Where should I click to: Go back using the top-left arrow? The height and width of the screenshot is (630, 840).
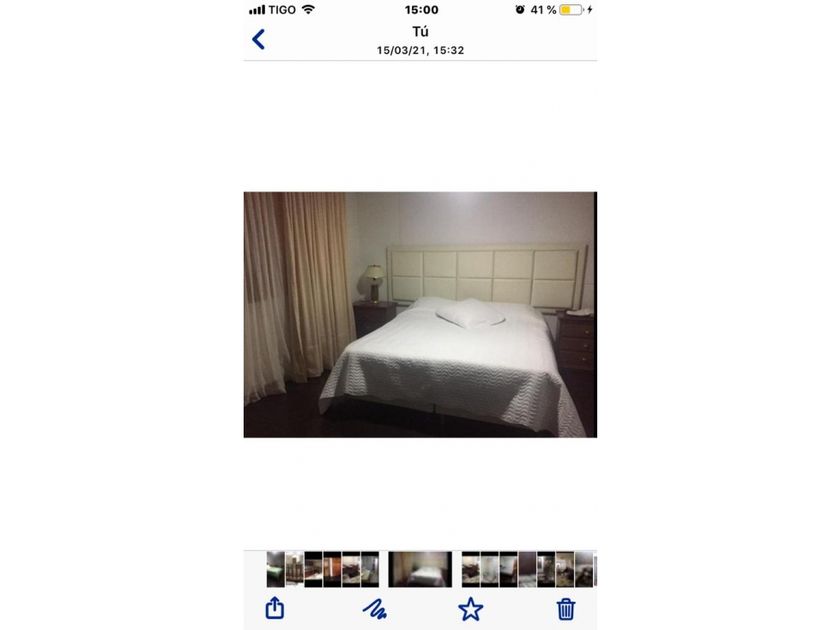point(258,39)
